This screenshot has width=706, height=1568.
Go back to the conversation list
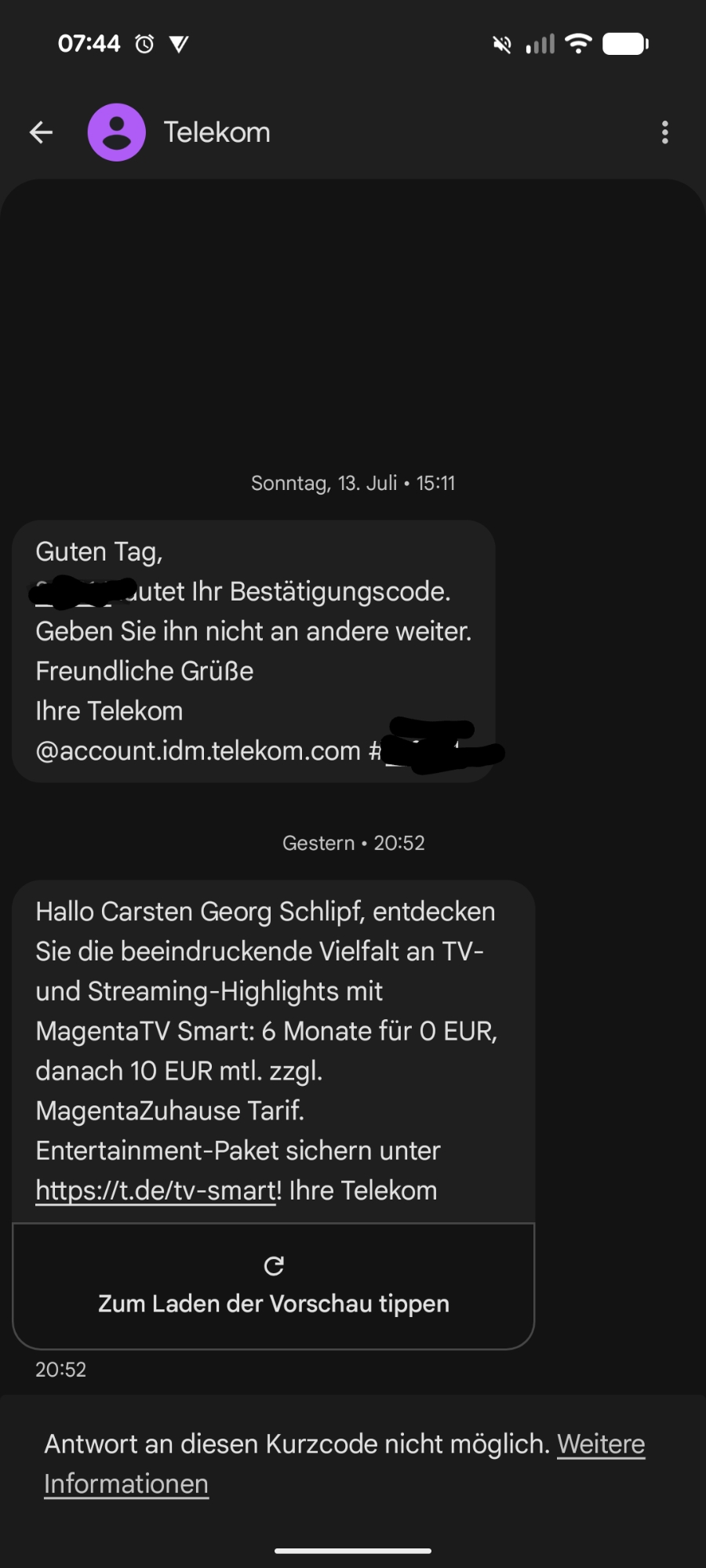[41, 132]
